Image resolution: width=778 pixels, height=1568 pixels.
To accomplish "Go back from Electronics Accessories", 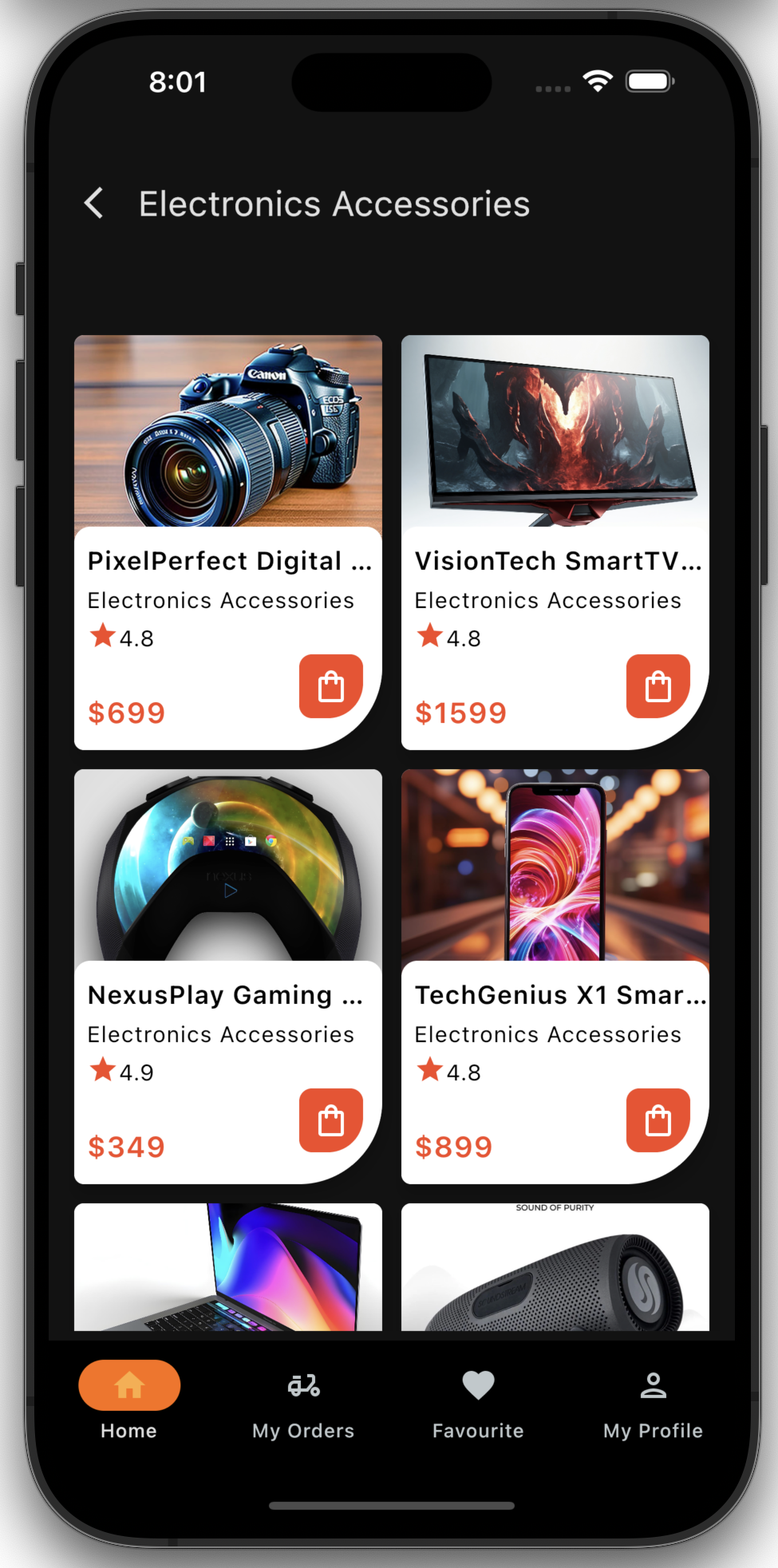I will coord(94,203).
